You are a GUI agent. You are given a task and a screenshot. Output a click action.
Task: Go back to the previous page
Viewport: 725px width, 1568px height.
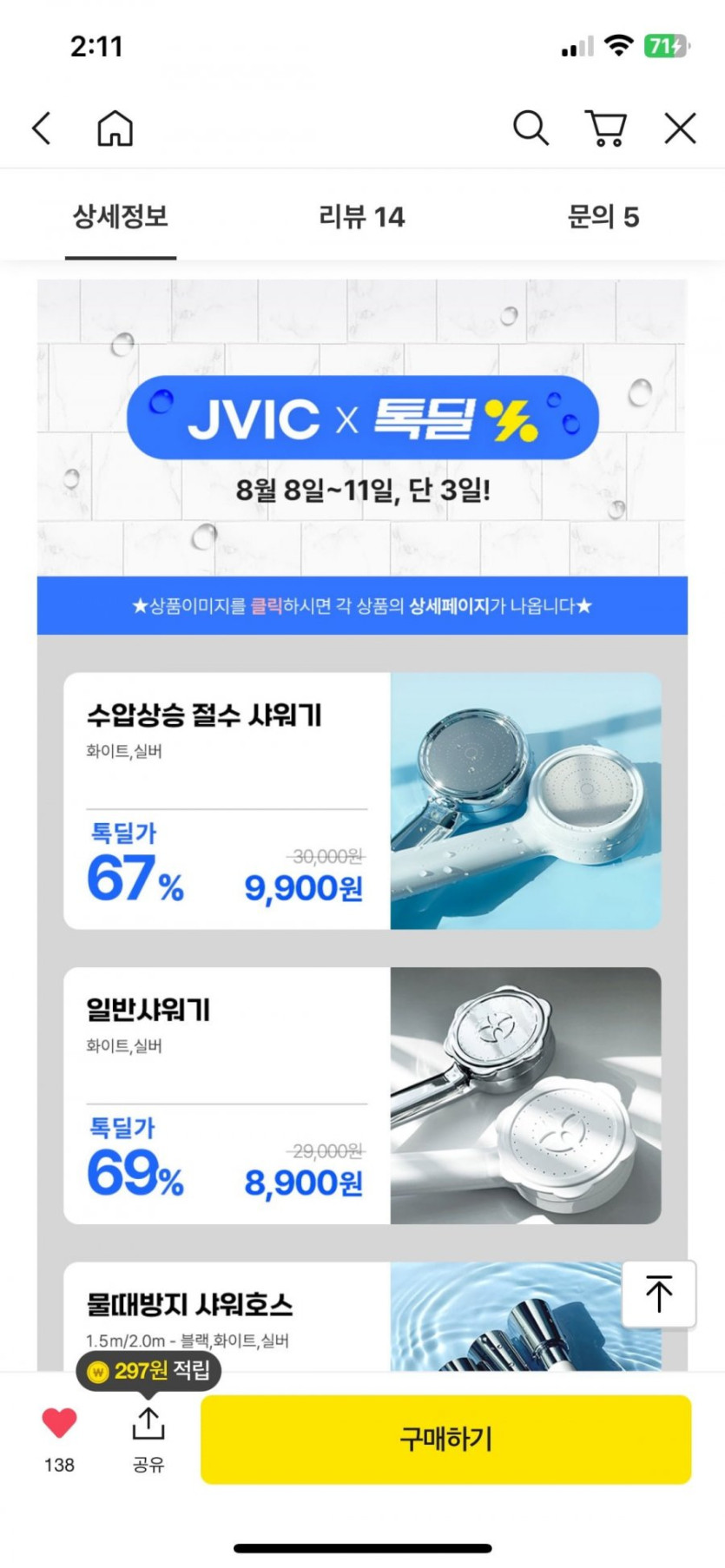(x=42, y=128)
